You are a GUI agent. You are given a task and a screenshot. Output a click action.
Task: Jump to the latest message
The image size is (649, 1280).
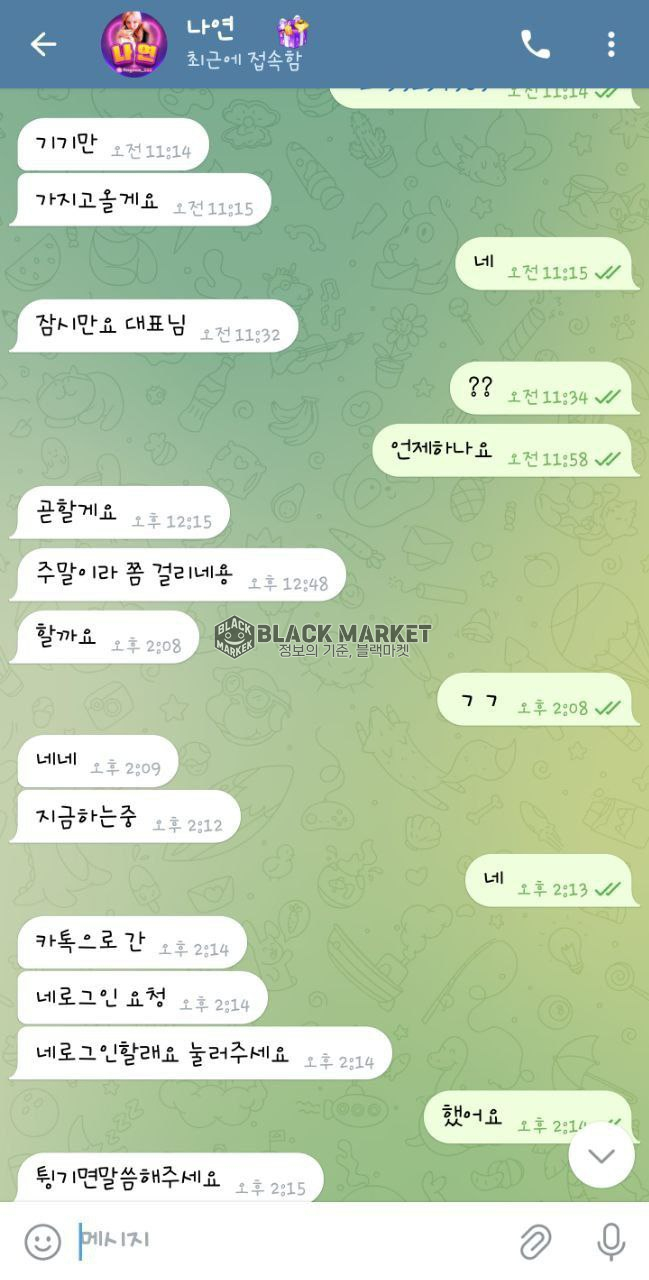[601, 1155]
